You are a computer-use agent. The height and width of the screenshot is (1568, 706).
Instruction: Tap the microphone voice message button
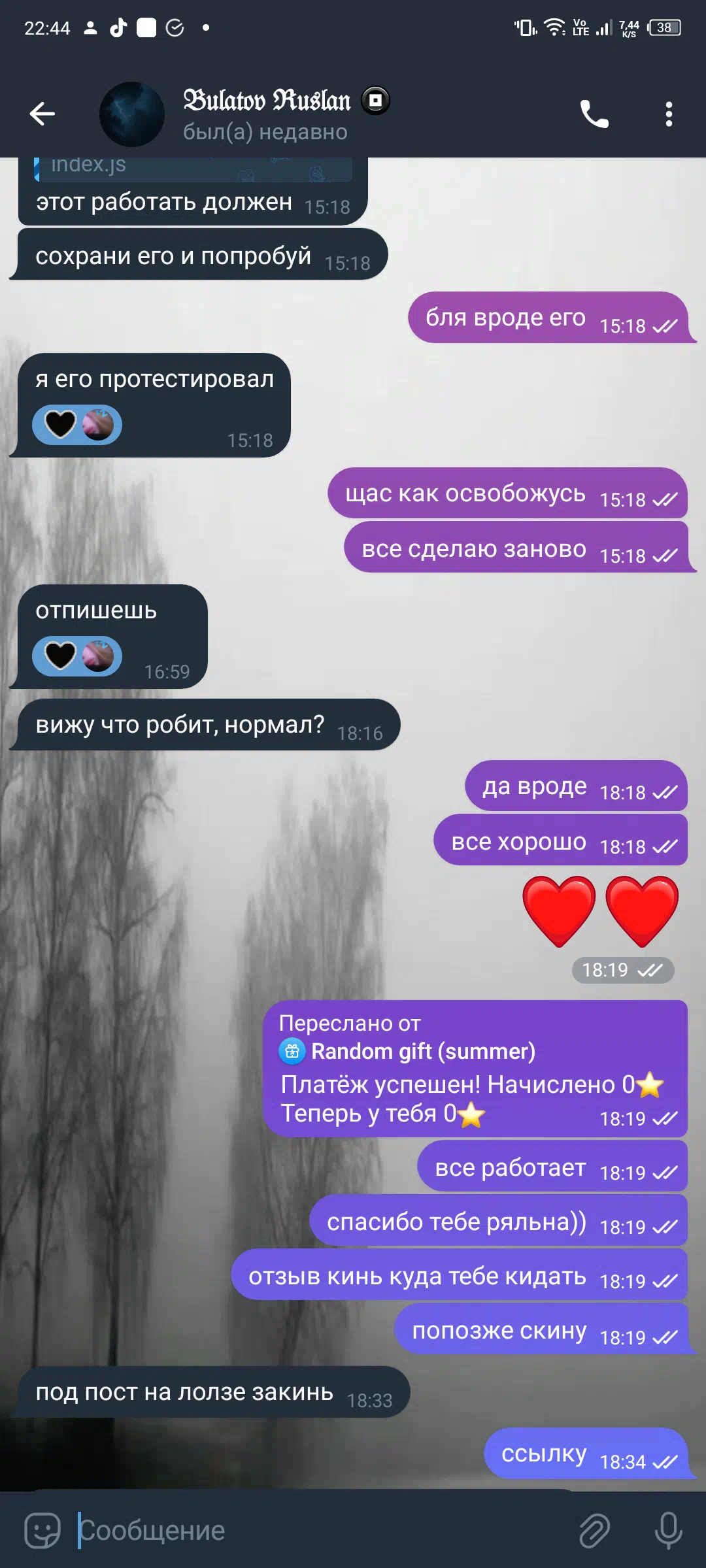tap(668, 1530)
